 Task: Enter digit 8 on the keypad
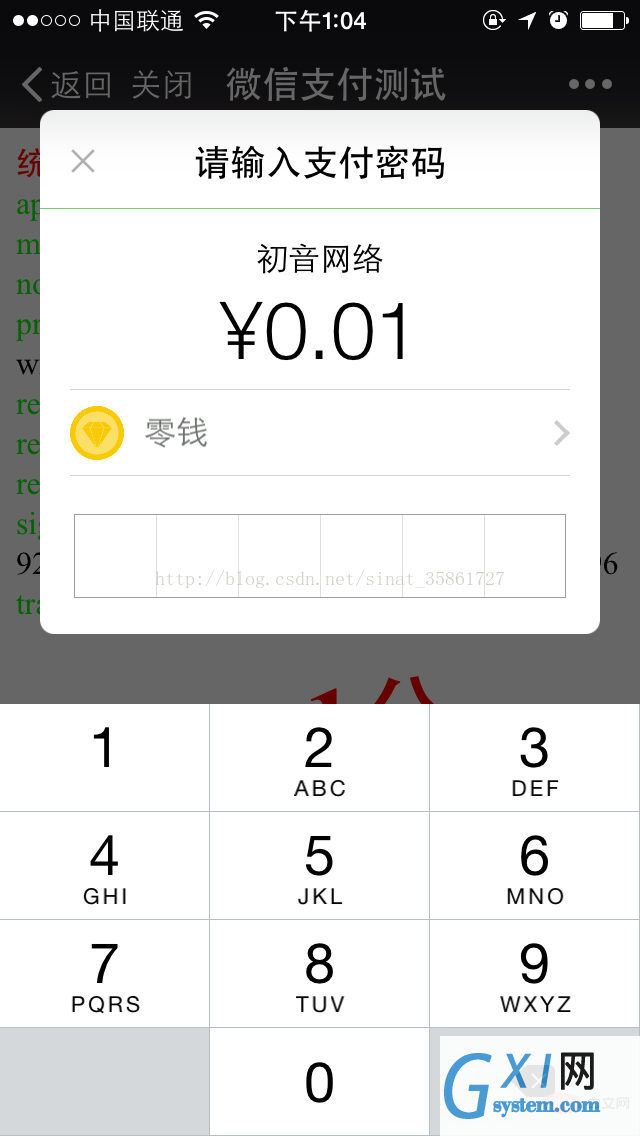(x=320, y=974)
